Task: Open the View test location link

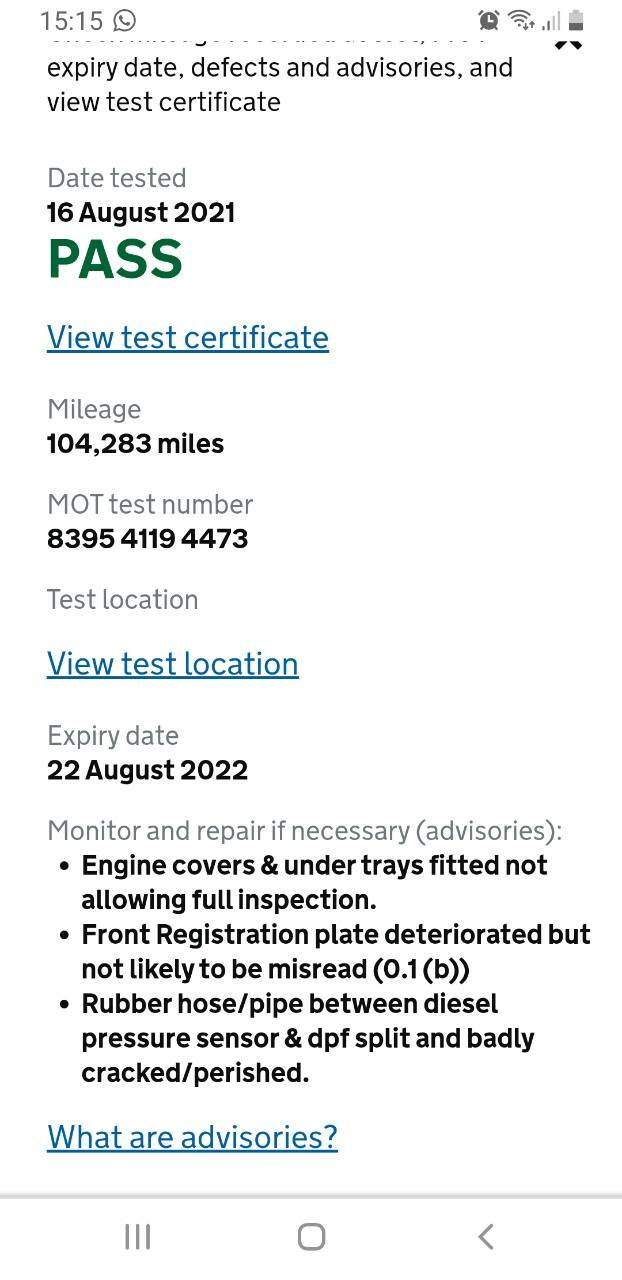Action: pyautogui.click(x=173, y=664)
